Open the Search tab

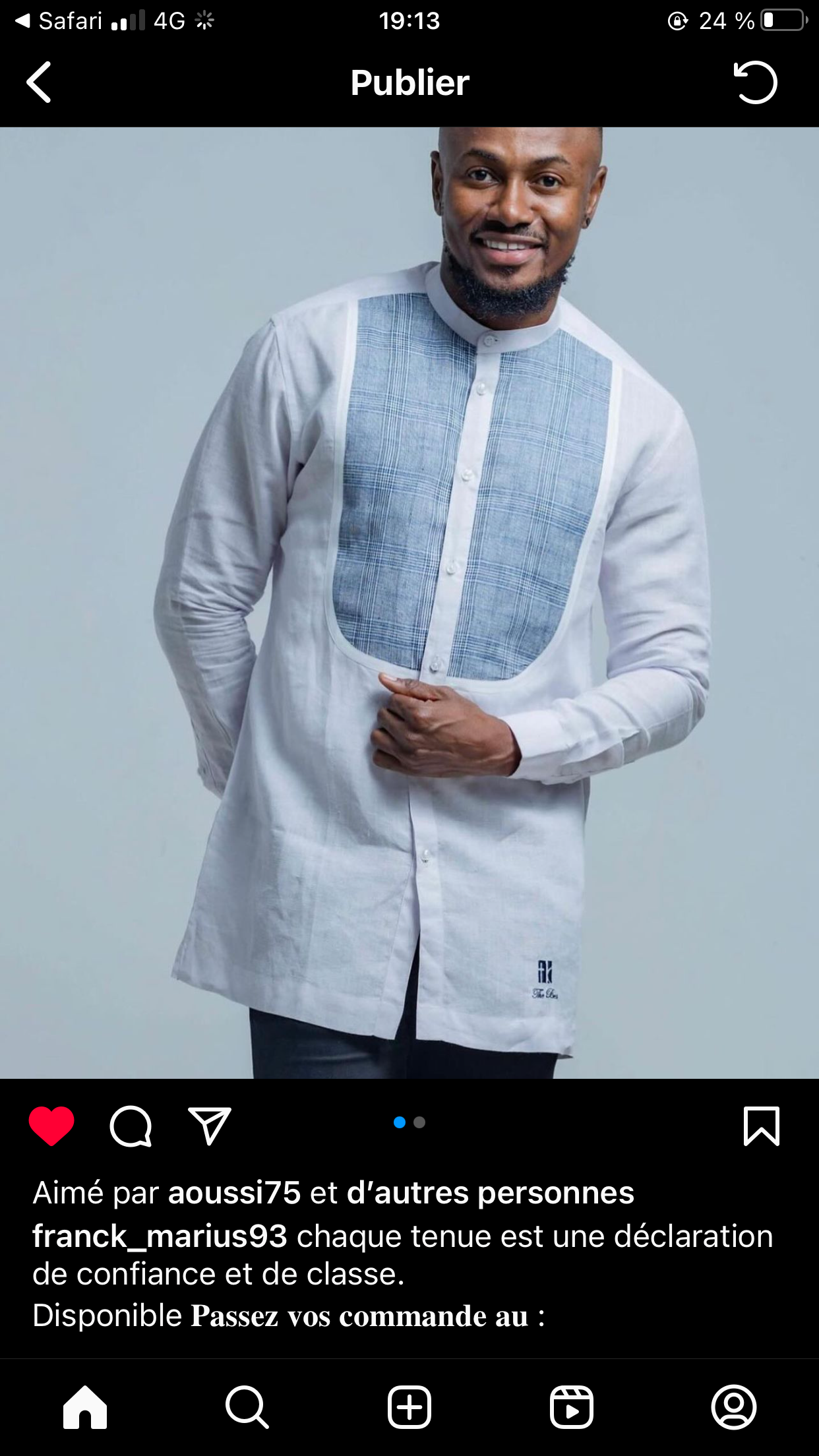[247, 1407]
